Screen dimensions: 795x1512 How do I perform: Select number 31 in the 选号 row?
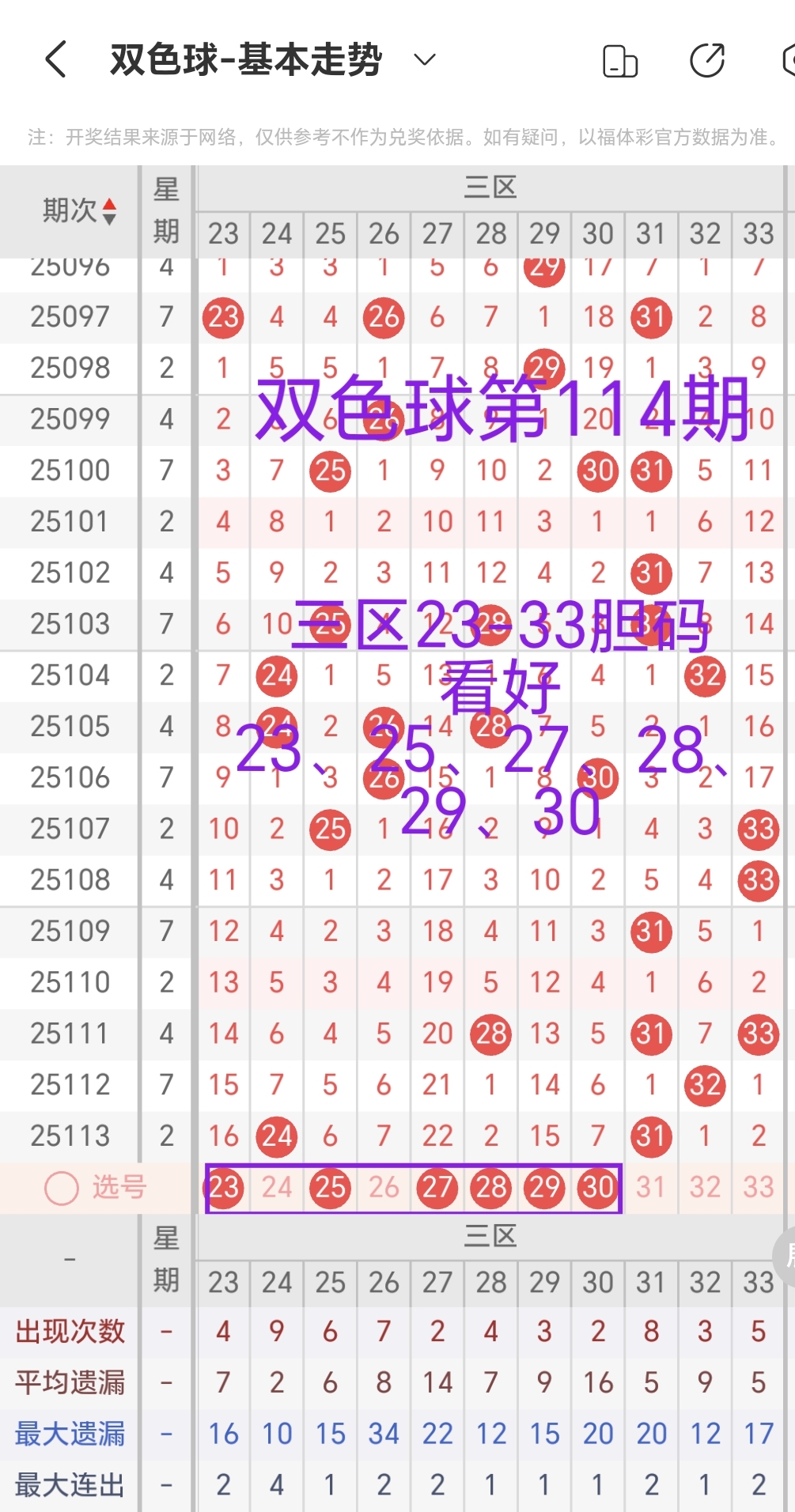tap(651, 1187)
